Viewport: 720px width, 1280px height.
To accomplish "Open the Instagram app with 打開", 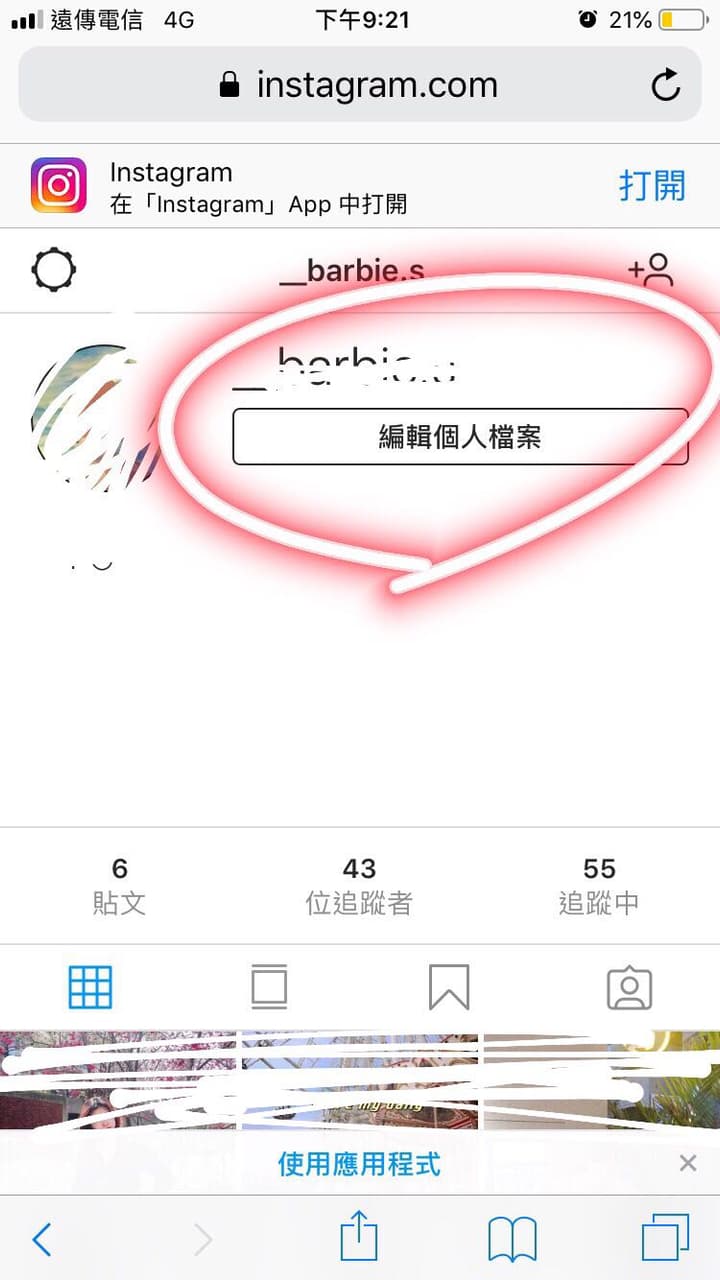I will (x=652, y=186).
